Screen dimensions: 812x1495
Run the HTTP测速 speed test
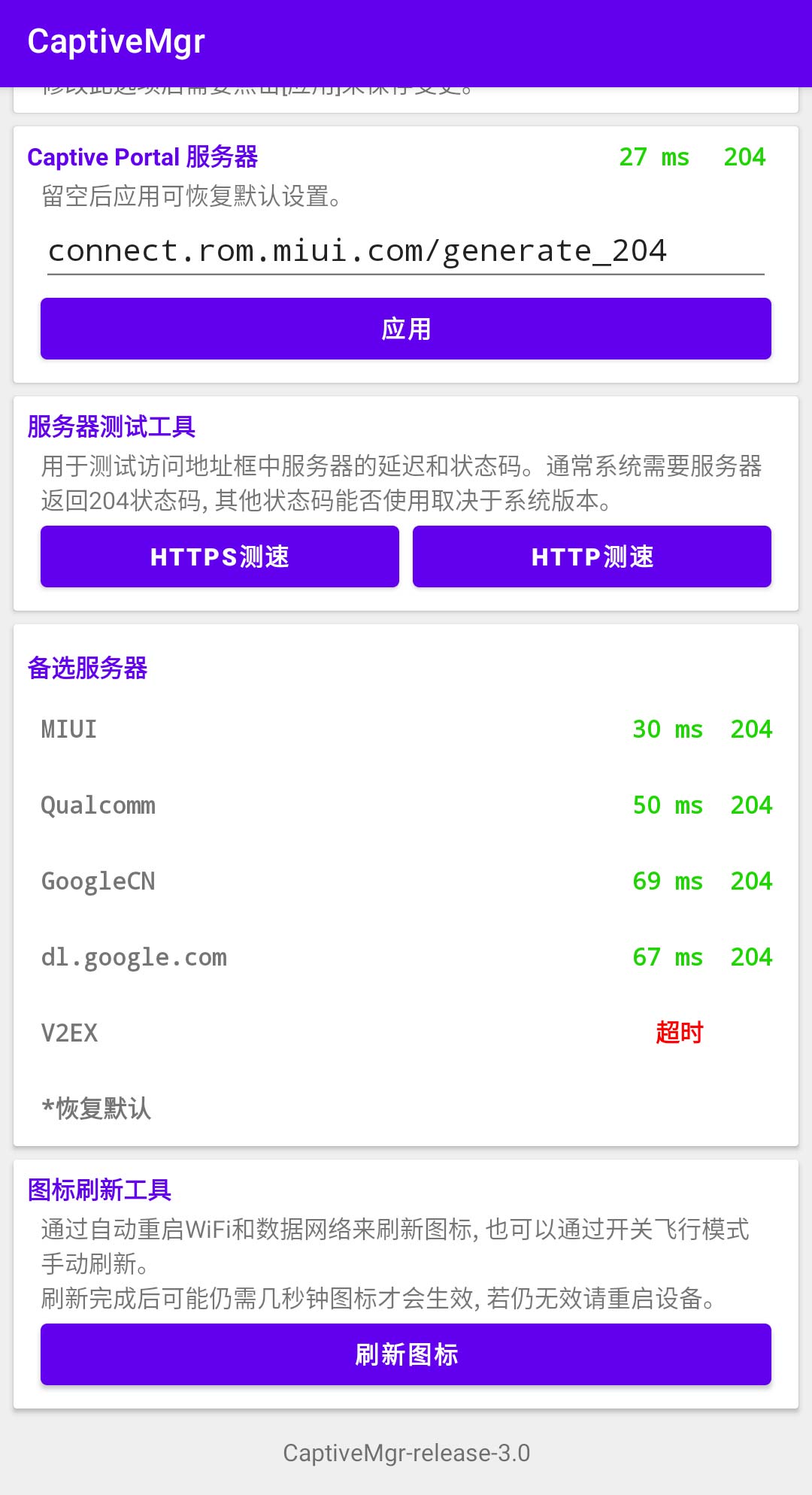pyautogui.click(x=591, y=556)
